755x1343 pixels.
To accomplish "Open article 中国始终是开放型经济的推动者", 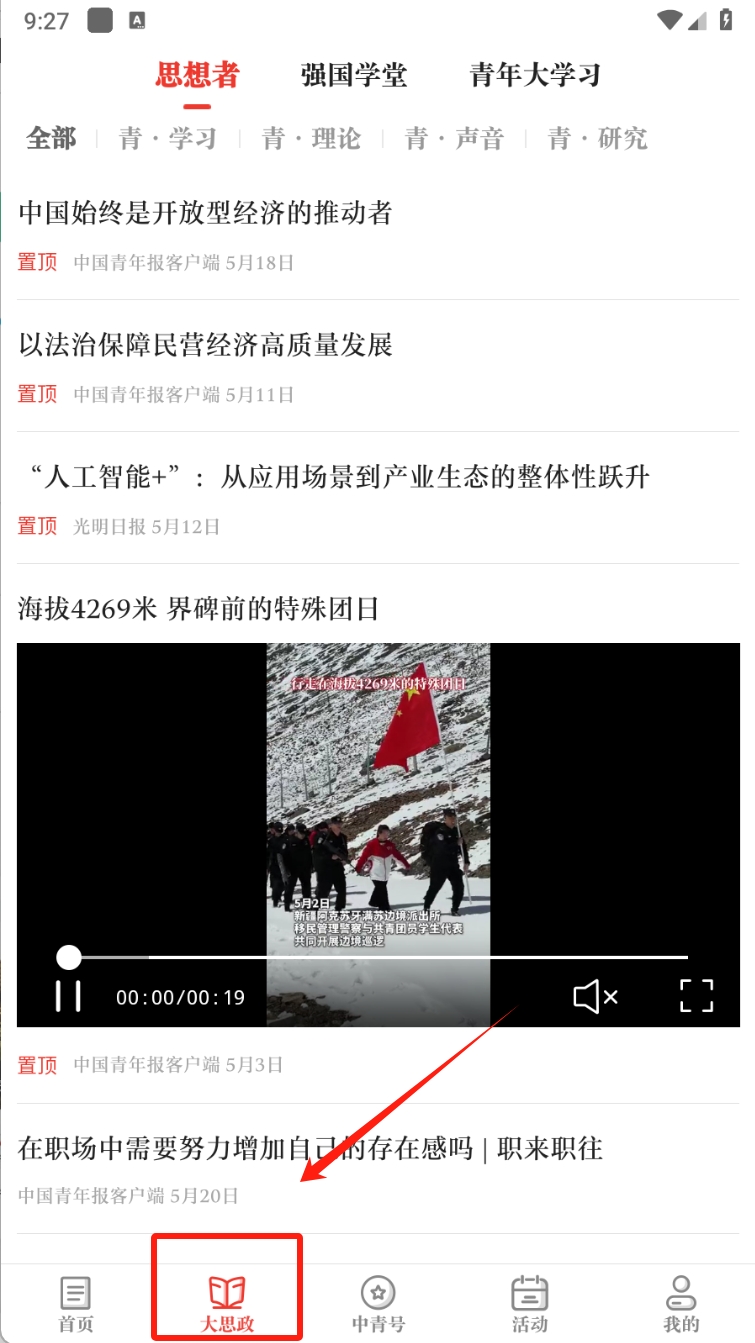I will point(205,213).
